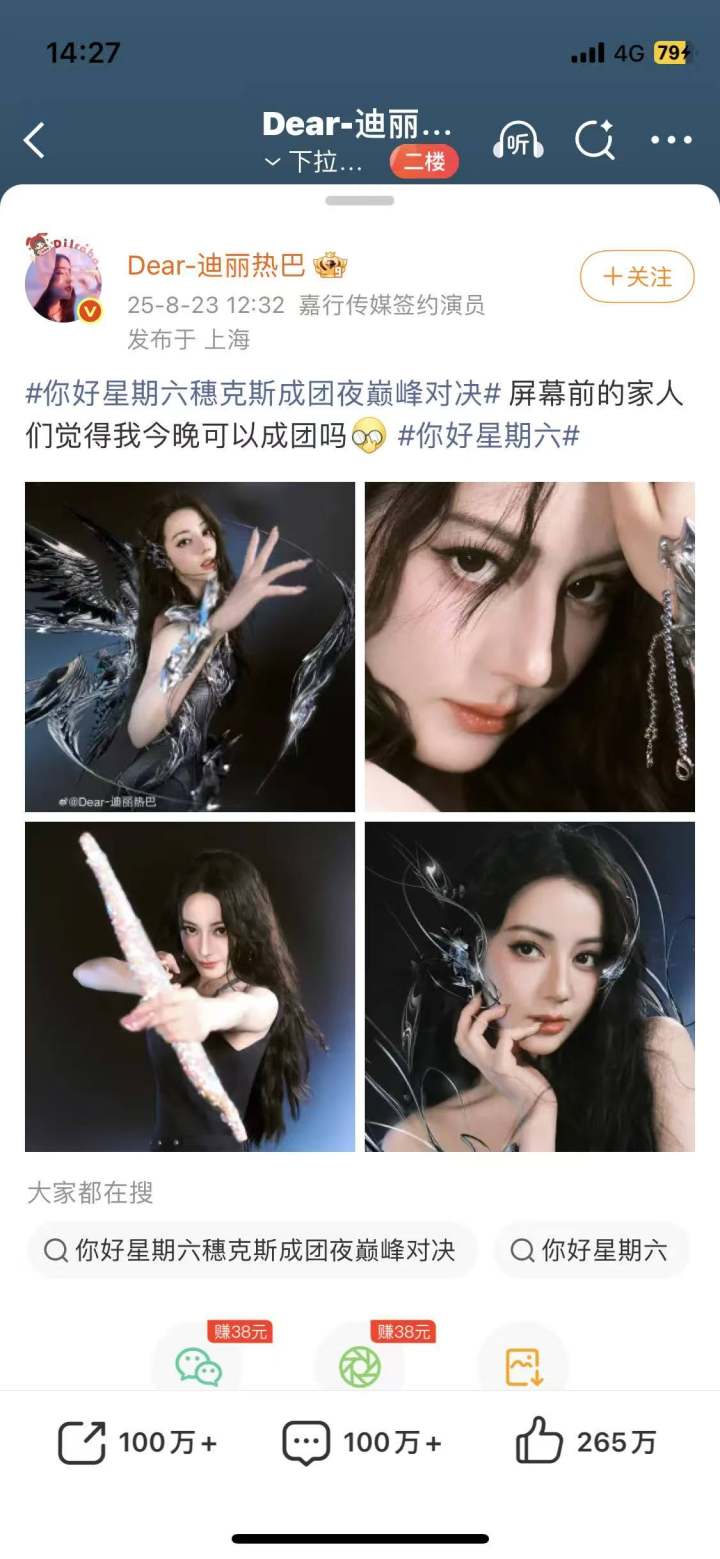Tap the 二楼 badge
This screenshot has height=1559, width=720.
tap(424, 162)
